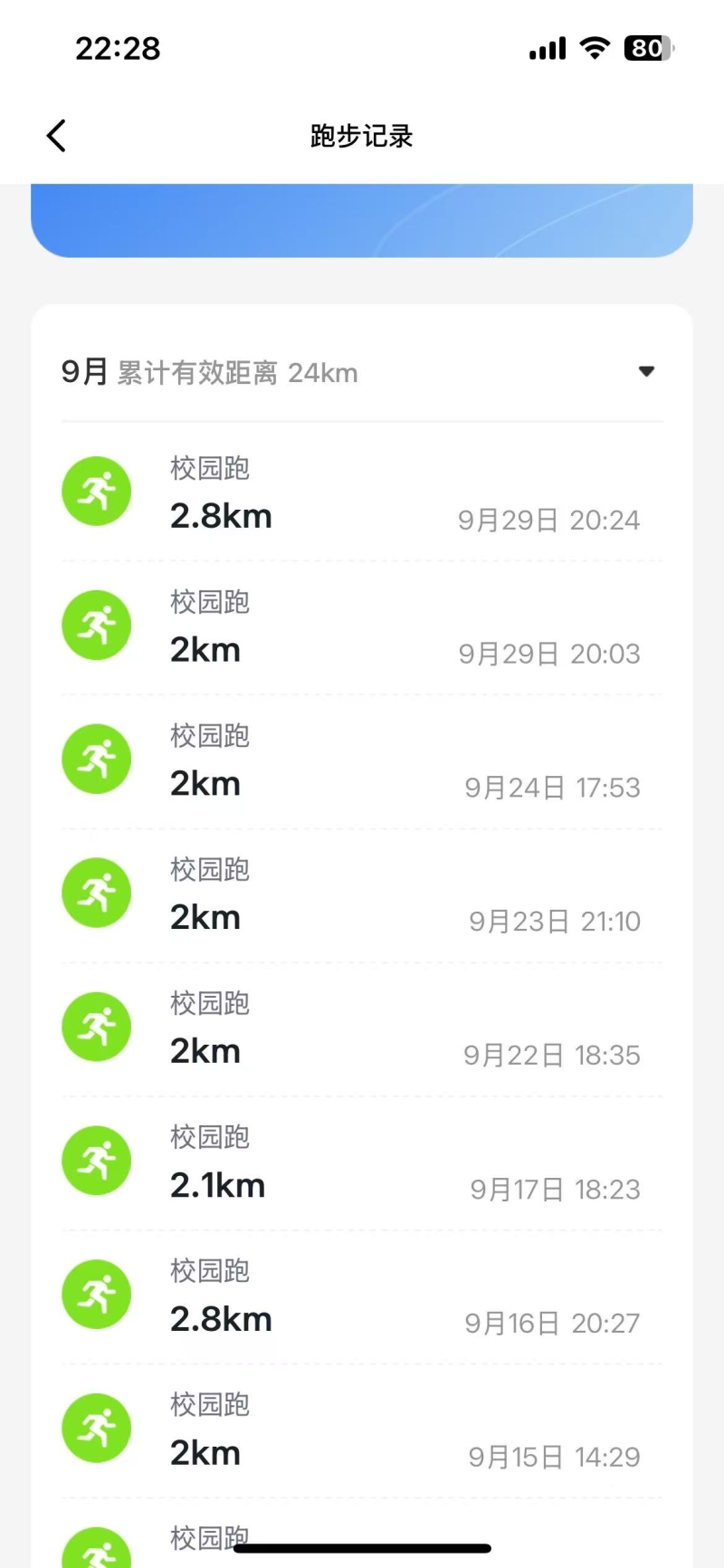View the run recorded 9月24日 17:53

(x=362, y=761)
